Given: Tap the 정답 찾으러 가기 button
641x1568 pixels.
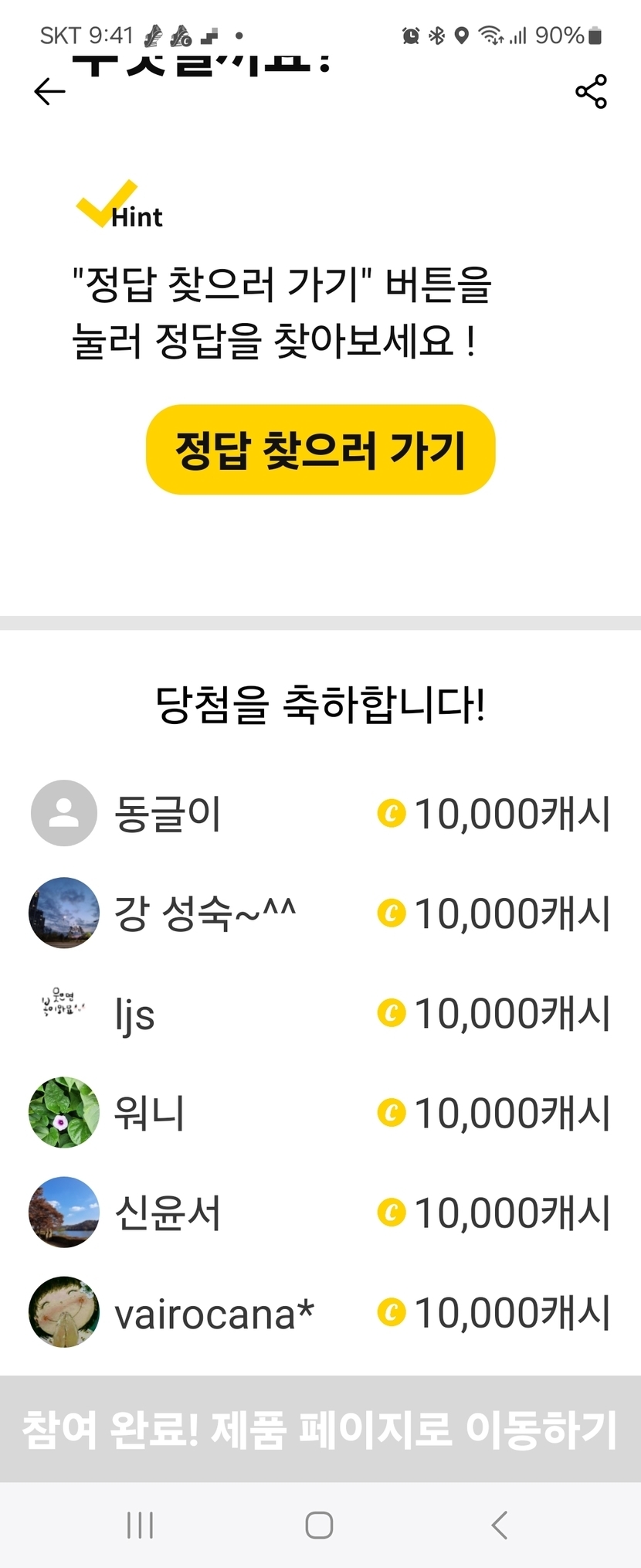Looking at the screenshot, I should click(x=320, y=450).
